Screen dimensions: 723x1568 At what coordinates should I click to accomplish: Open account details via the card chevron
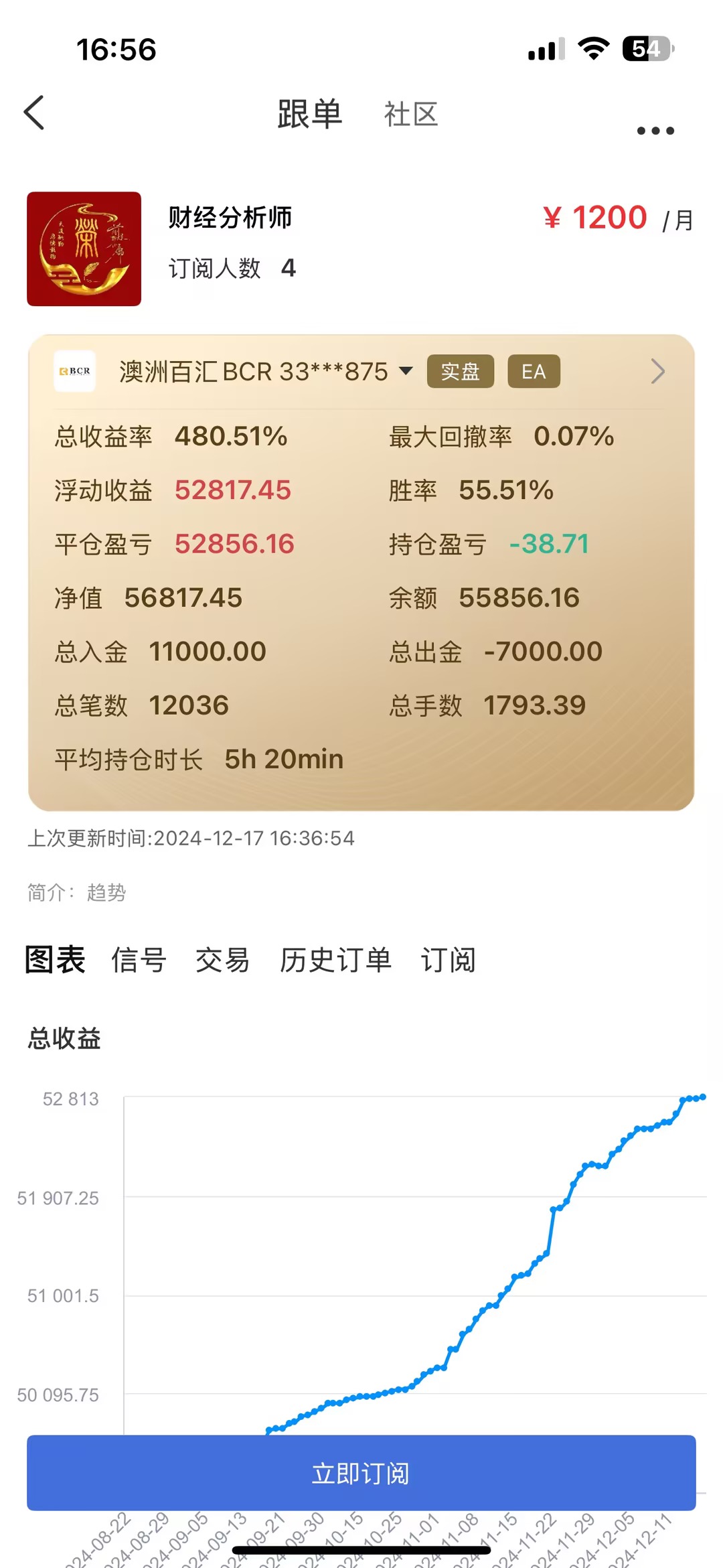[657, 371]
